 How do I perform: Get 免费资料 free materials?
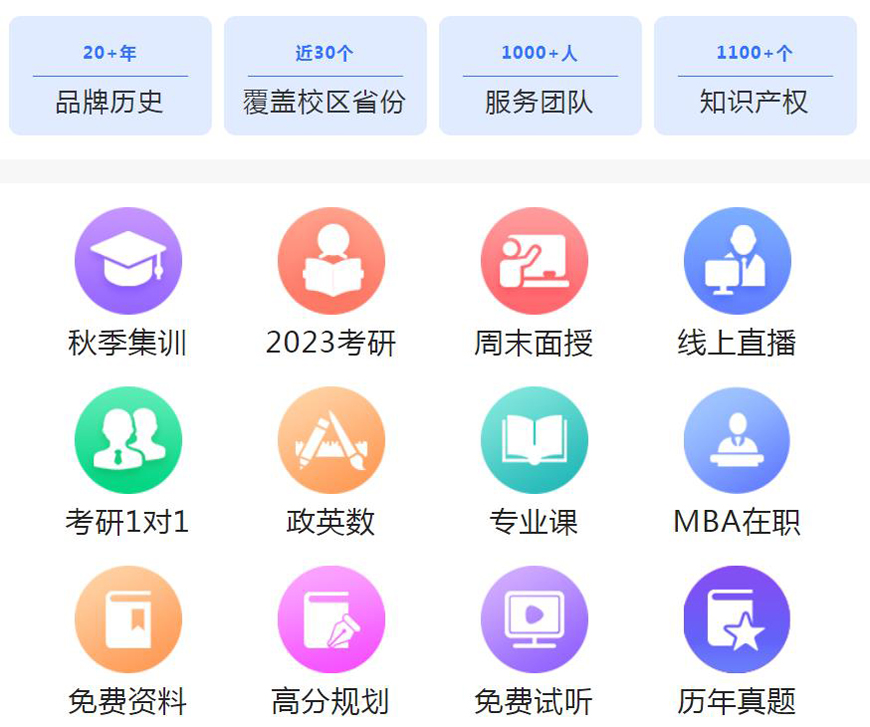[x=128, y=620]
